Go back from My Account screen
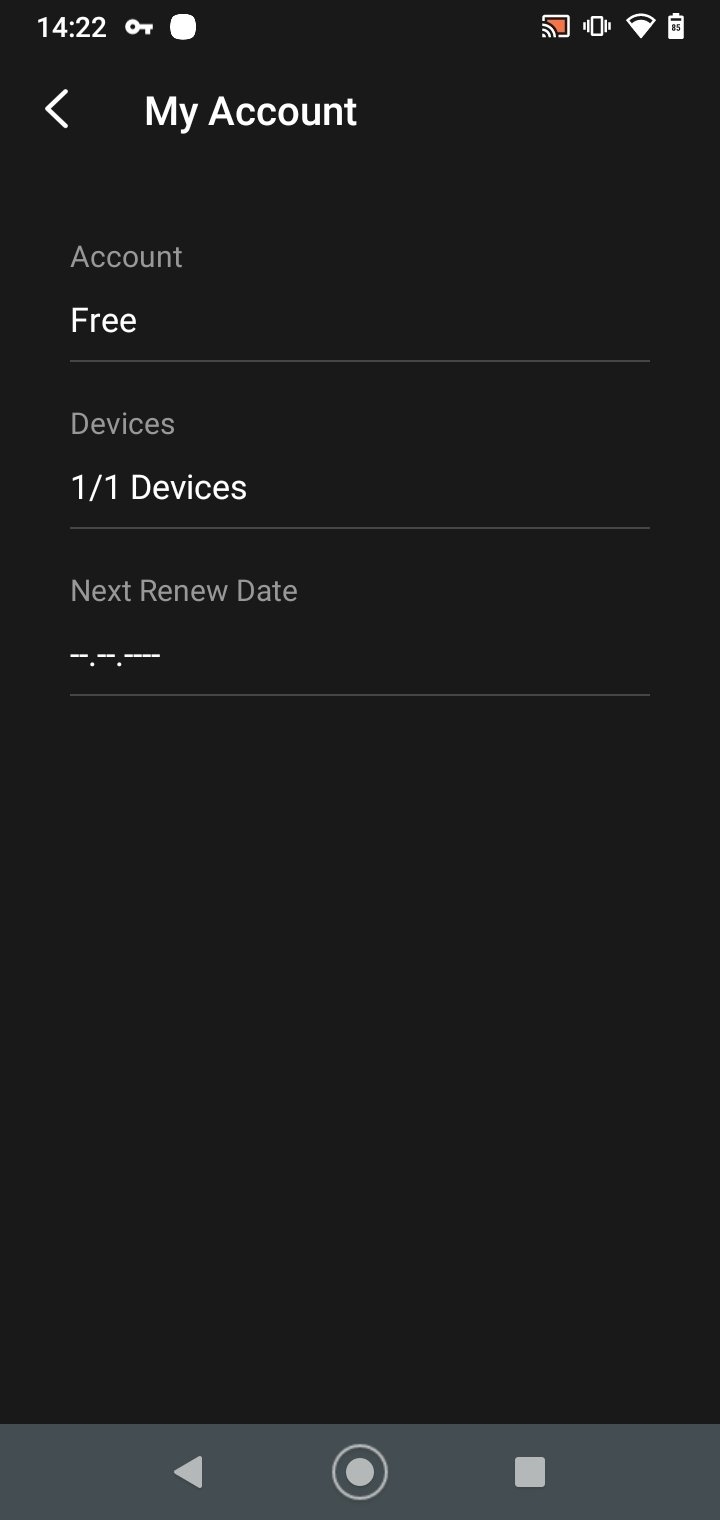 57,110
